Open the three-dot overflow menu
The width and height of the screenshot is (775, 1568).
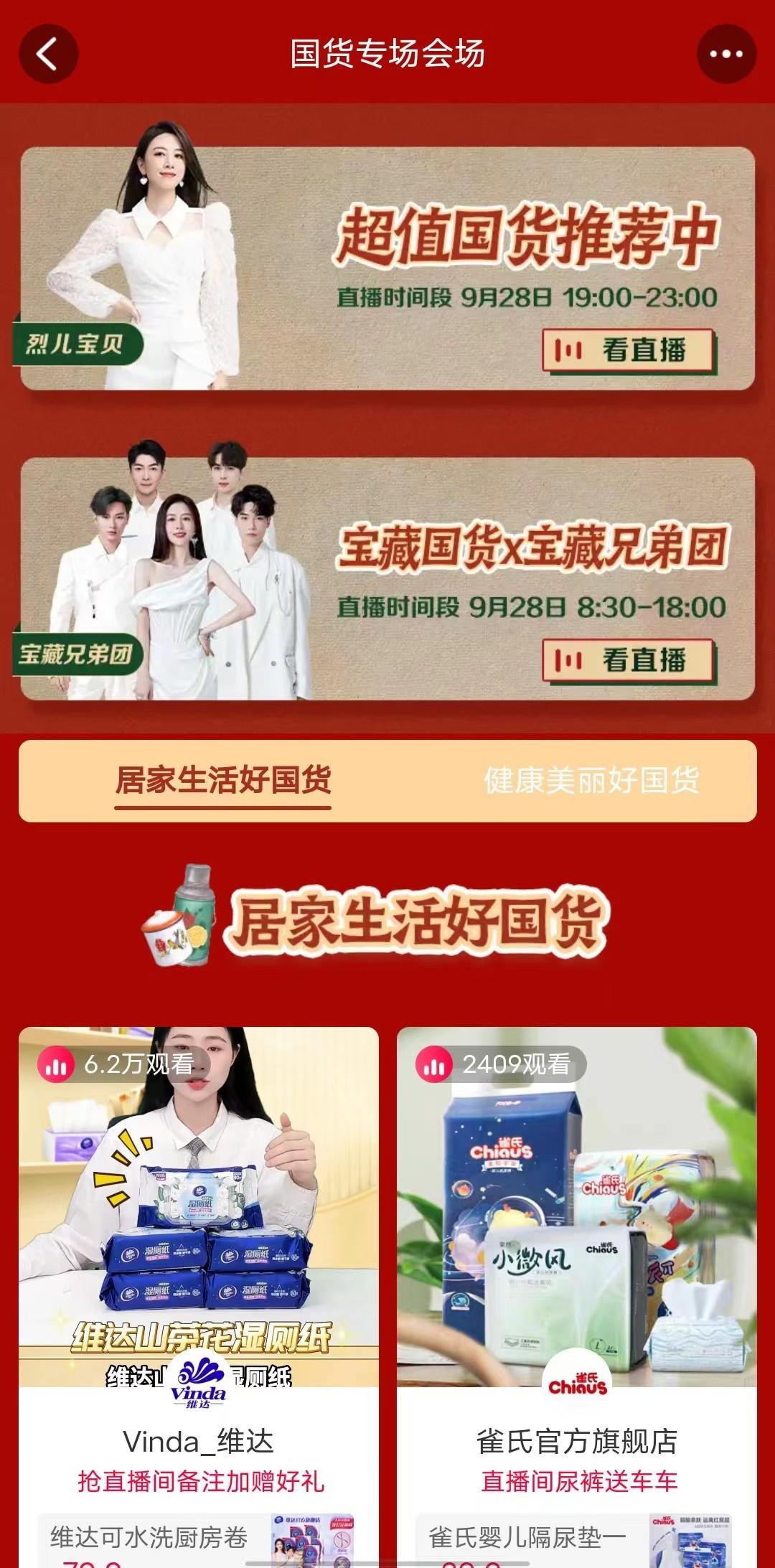pos(725,54)
